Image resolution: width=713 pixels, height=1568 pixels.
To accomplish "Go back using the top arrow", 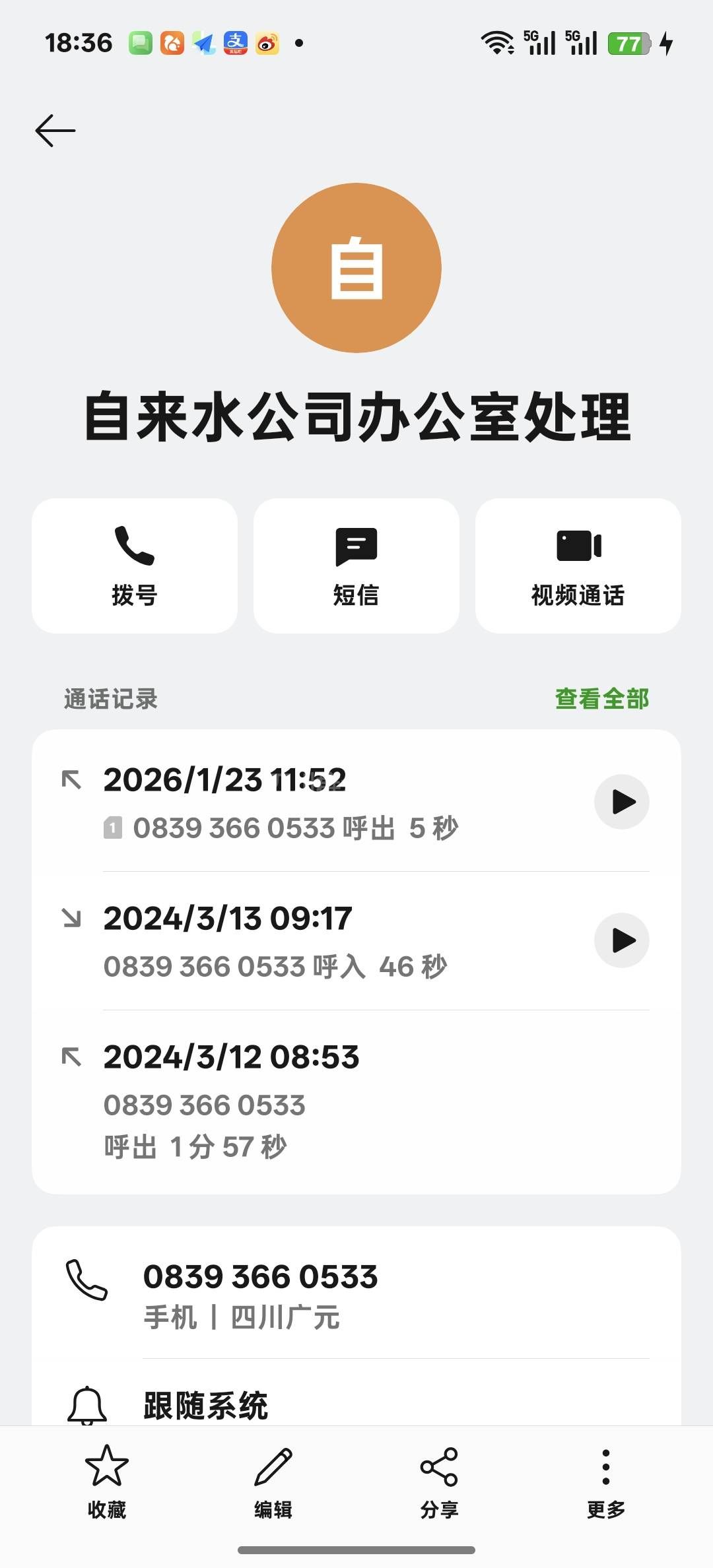I will tap(55, 131).
